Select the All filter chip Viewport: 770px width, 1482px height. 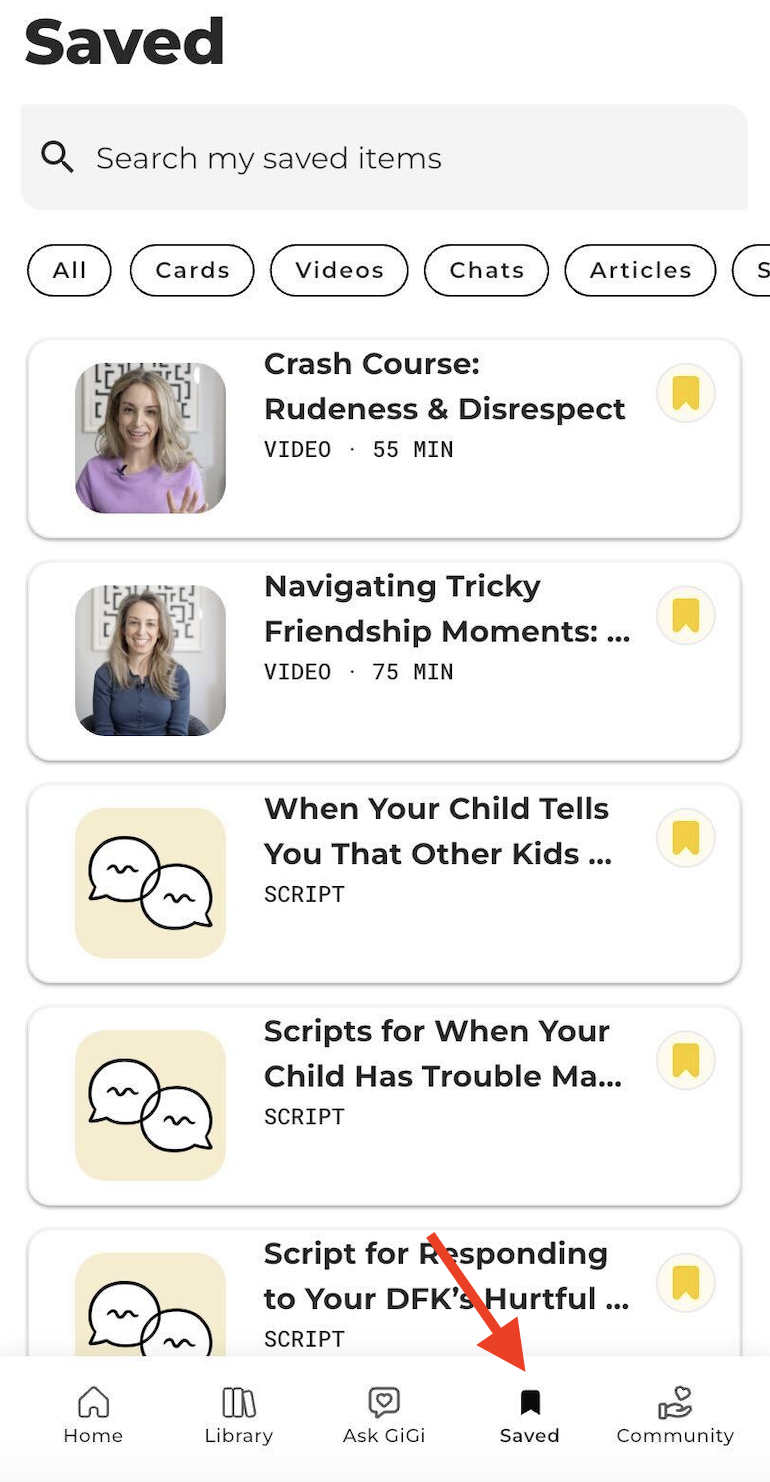[69, 270]
